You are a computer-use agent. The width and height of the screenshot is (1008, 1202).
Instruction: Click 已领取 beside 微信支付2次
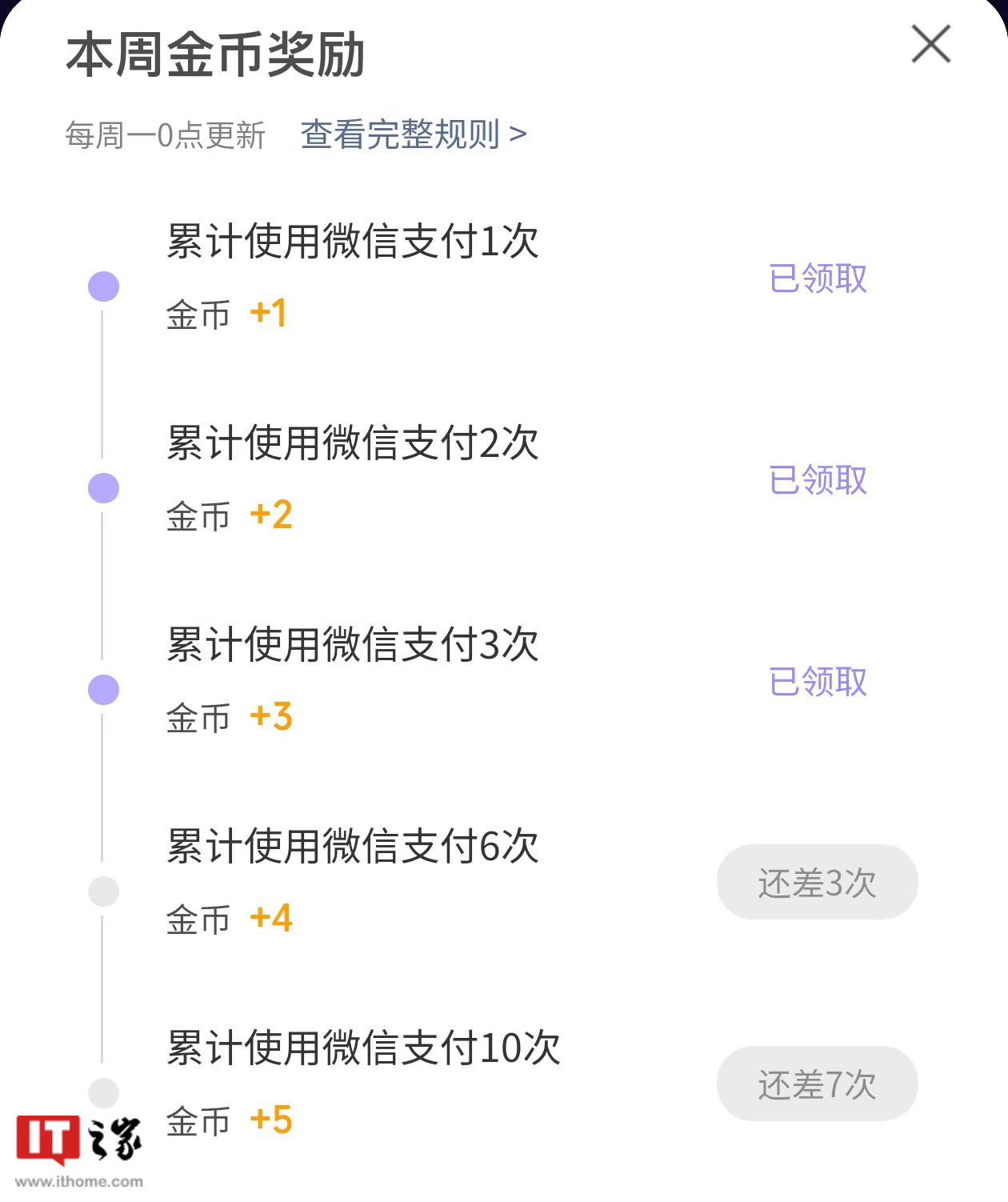pyautogui.click(x=817, y=480)
